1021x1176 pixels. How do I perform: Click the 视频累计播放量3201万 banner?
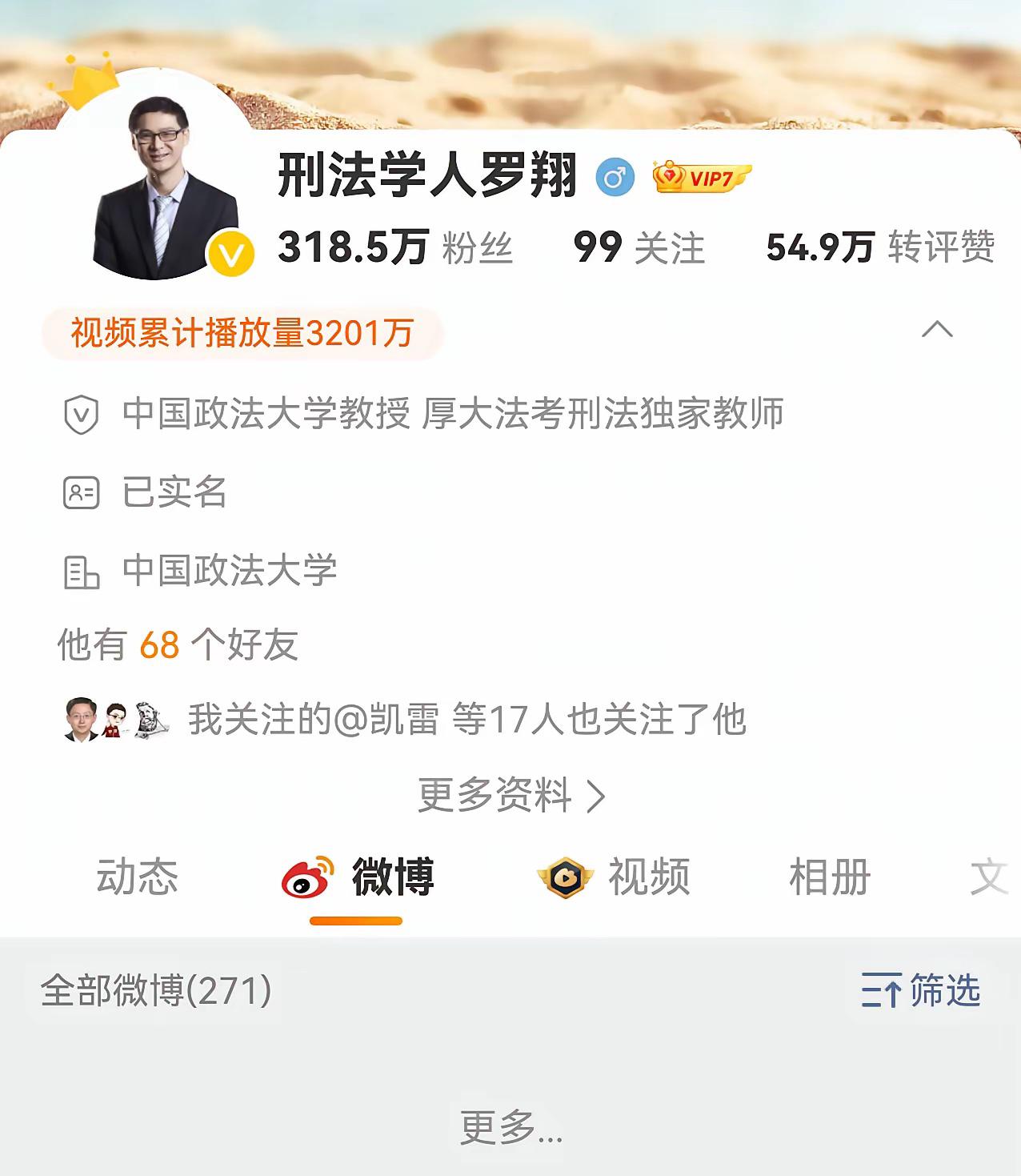coord(240,335)
